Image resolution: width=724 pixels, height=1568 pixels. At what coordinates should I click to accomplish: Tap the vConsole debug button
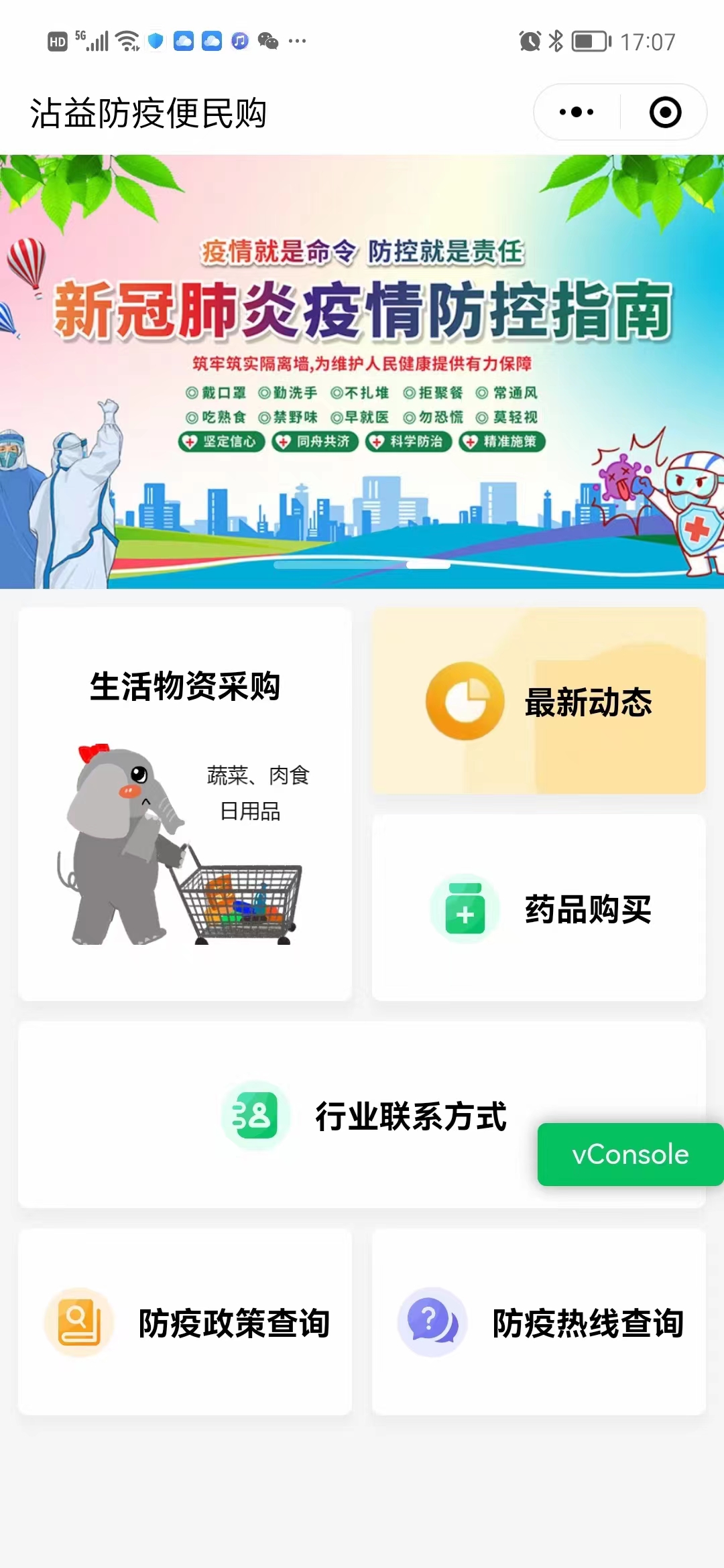click(x=630, y=1155)
